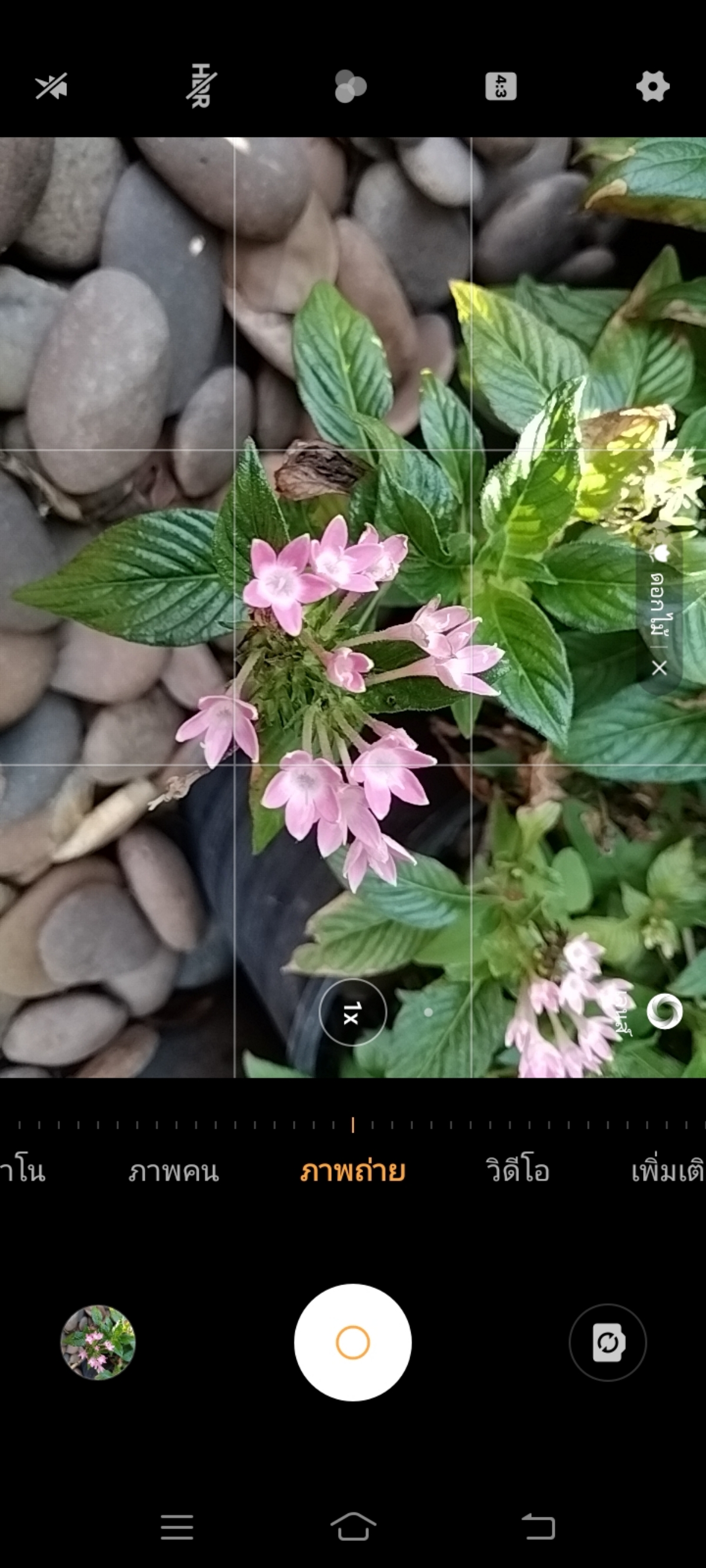Open camera settings gear
This screenshot has width=706, height=1568.
coord(652,86)
